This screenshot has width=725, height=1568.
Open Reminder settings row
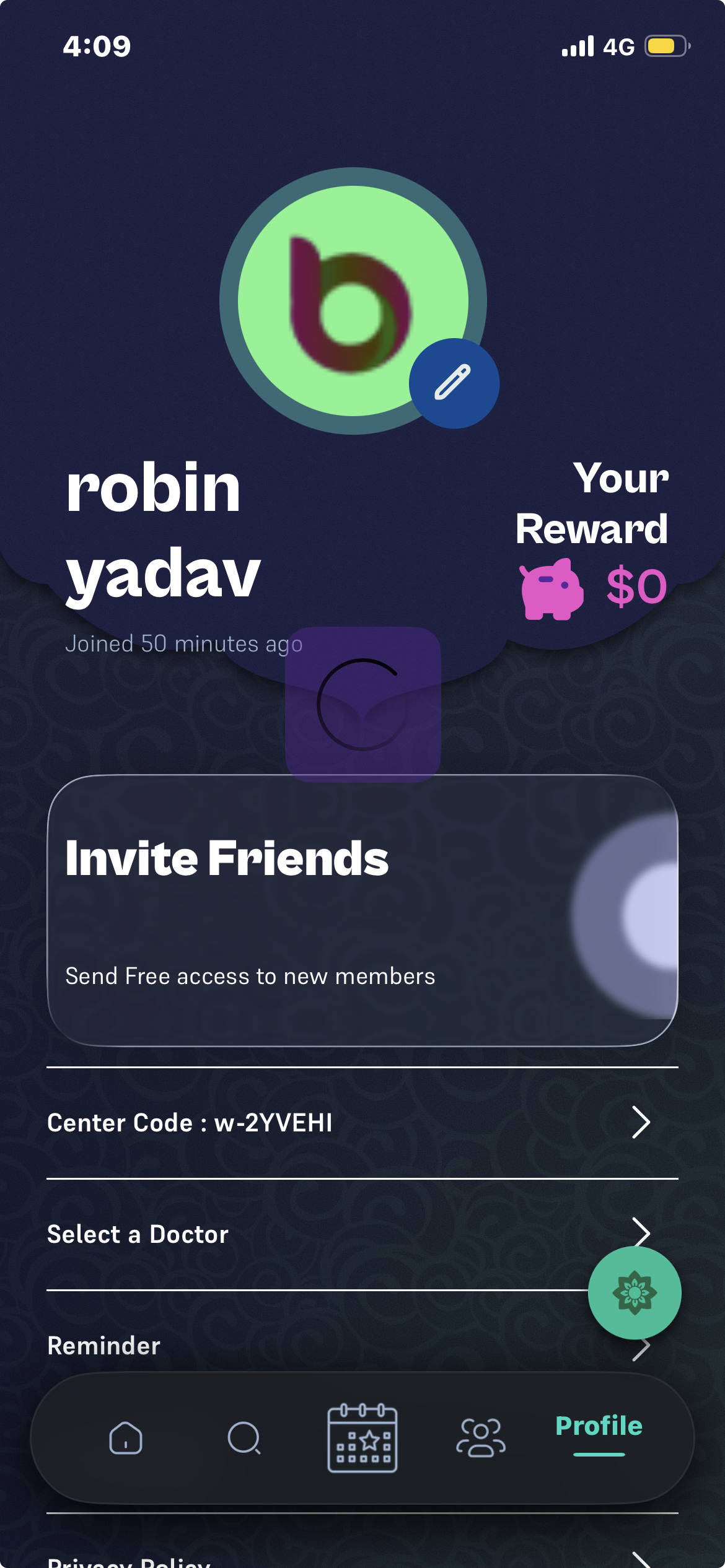310,1346
